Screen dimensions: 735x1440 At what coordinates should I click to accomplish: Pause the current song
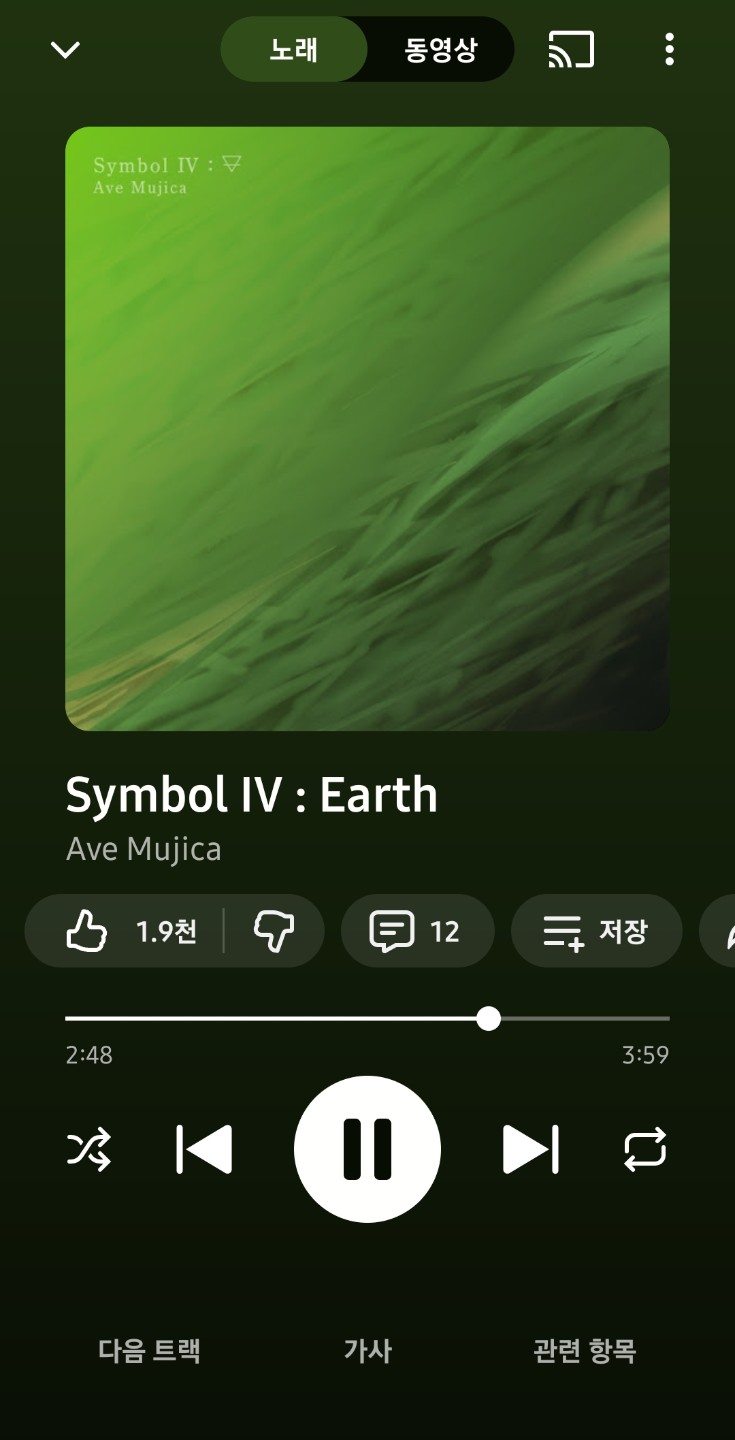pos(367,1149)
